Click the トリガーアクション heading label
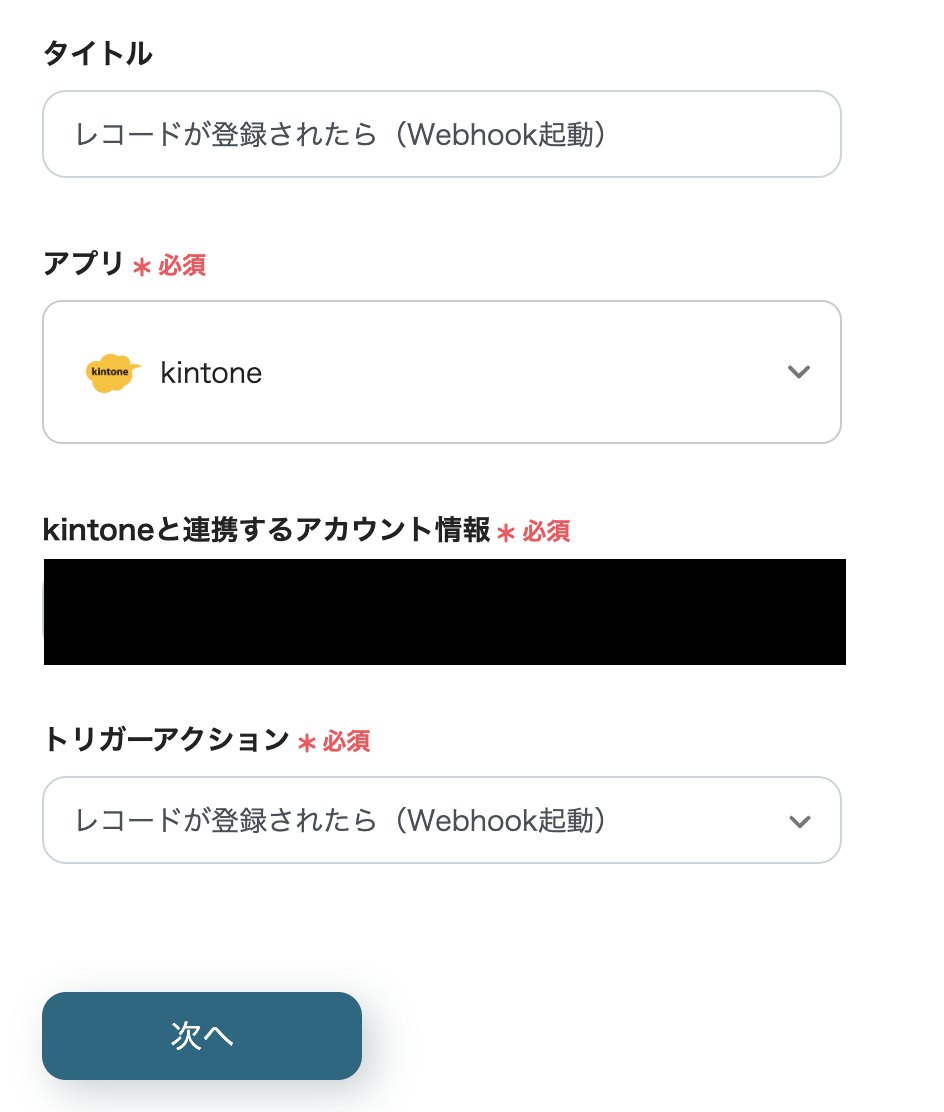Screen dimensions: 944x1112 [x=166, y=741]
